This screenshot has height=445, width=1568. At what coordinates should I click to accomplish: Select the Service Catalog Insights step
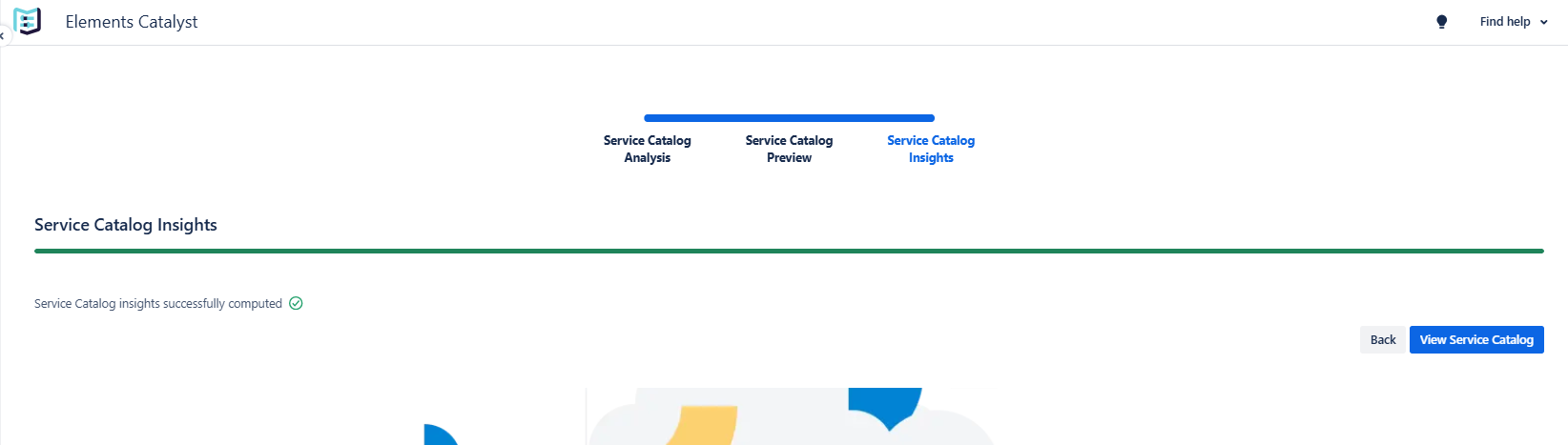(930, 149)
